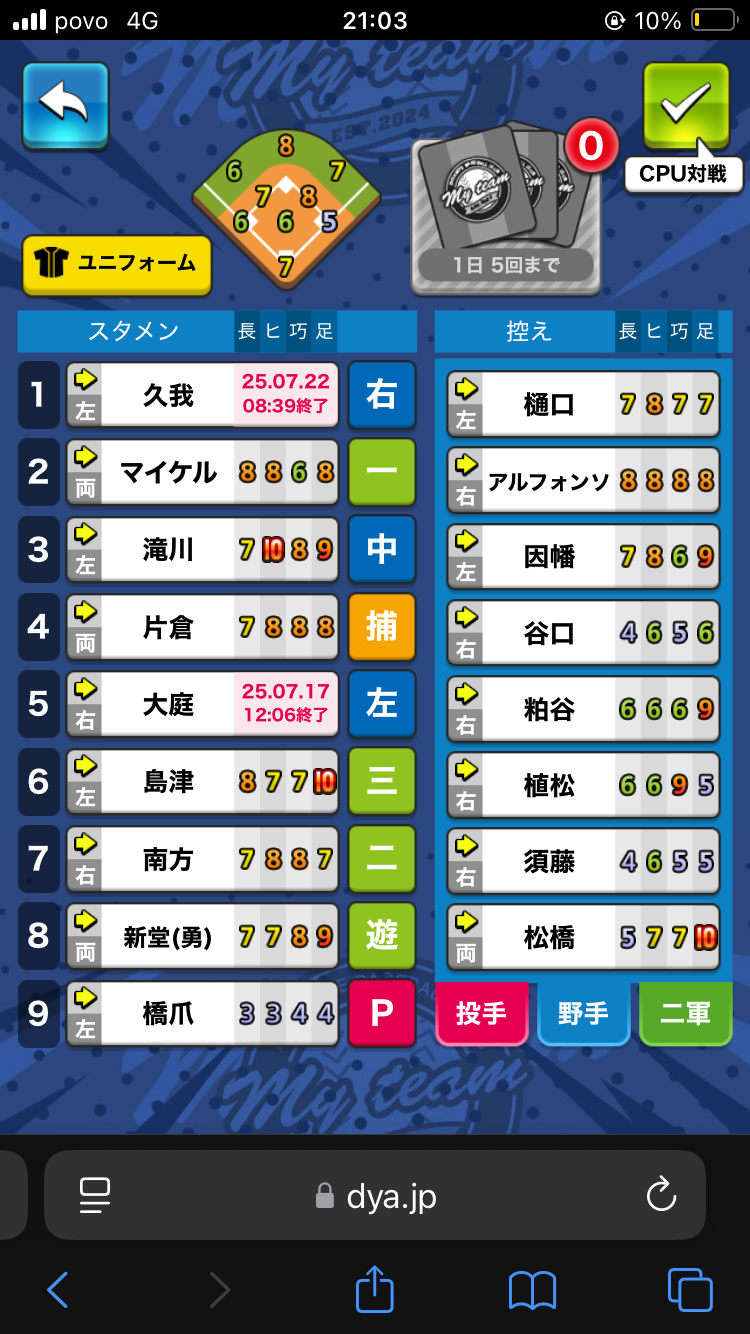Switch to the 二軍 second team tab

pyautogui.click(x=686, y=1014)
